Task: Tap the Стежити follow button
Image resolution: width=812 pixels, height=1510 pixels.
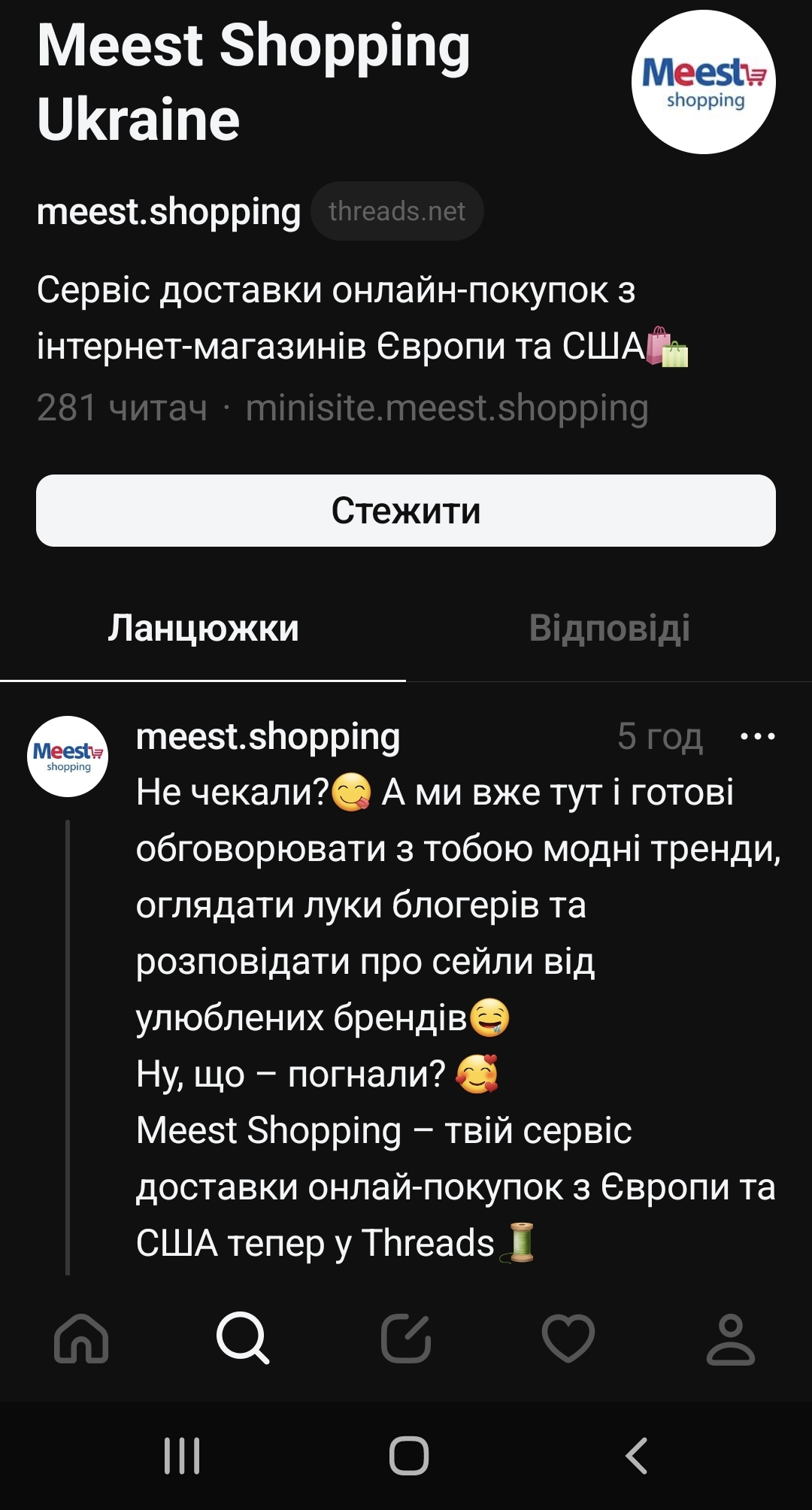Action: tap(406, 511)
